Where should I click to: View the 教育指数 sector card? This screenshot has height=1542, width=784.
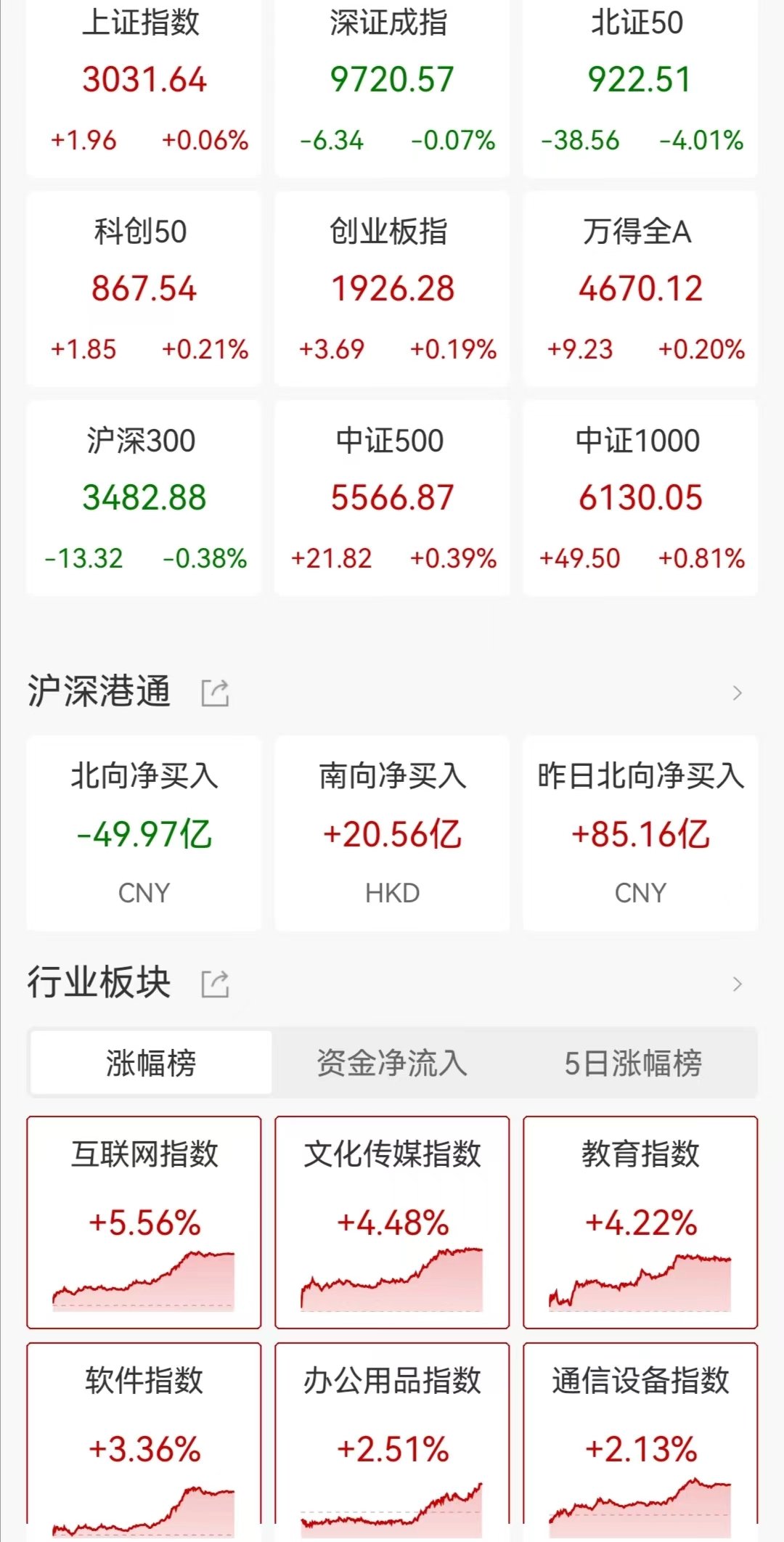640,1223
